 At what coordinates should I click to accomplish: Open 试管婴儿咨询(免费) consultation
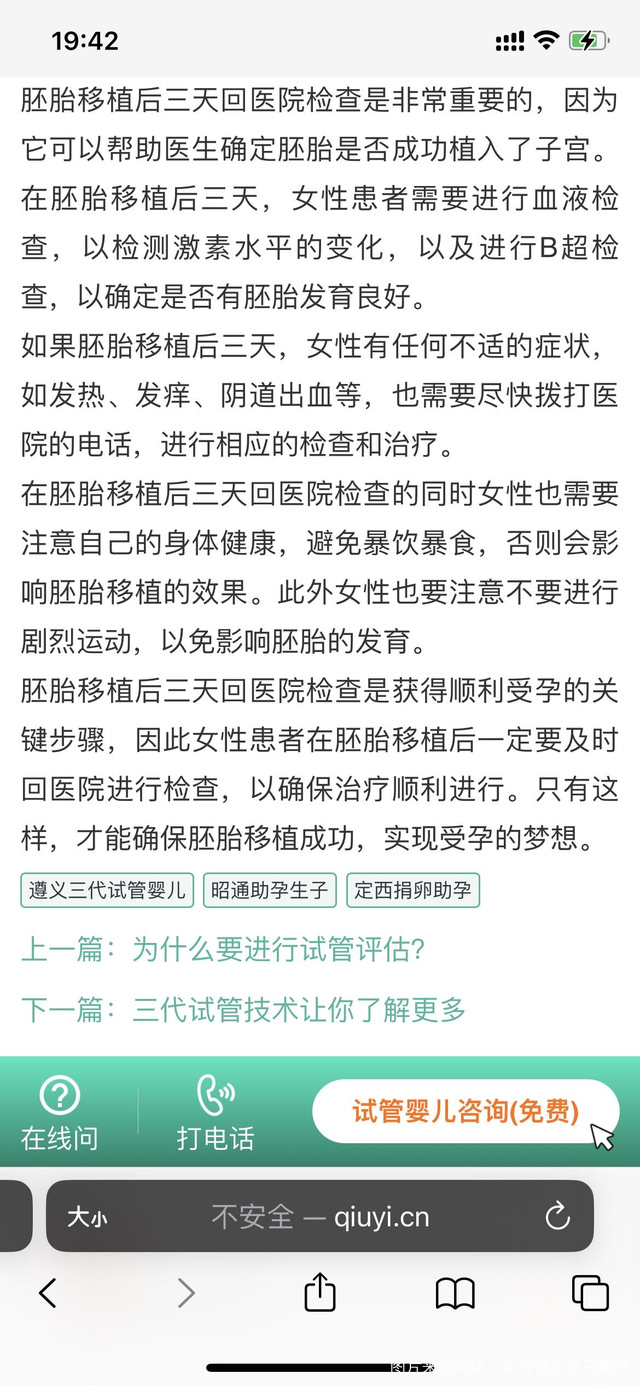click(465, 1111)
